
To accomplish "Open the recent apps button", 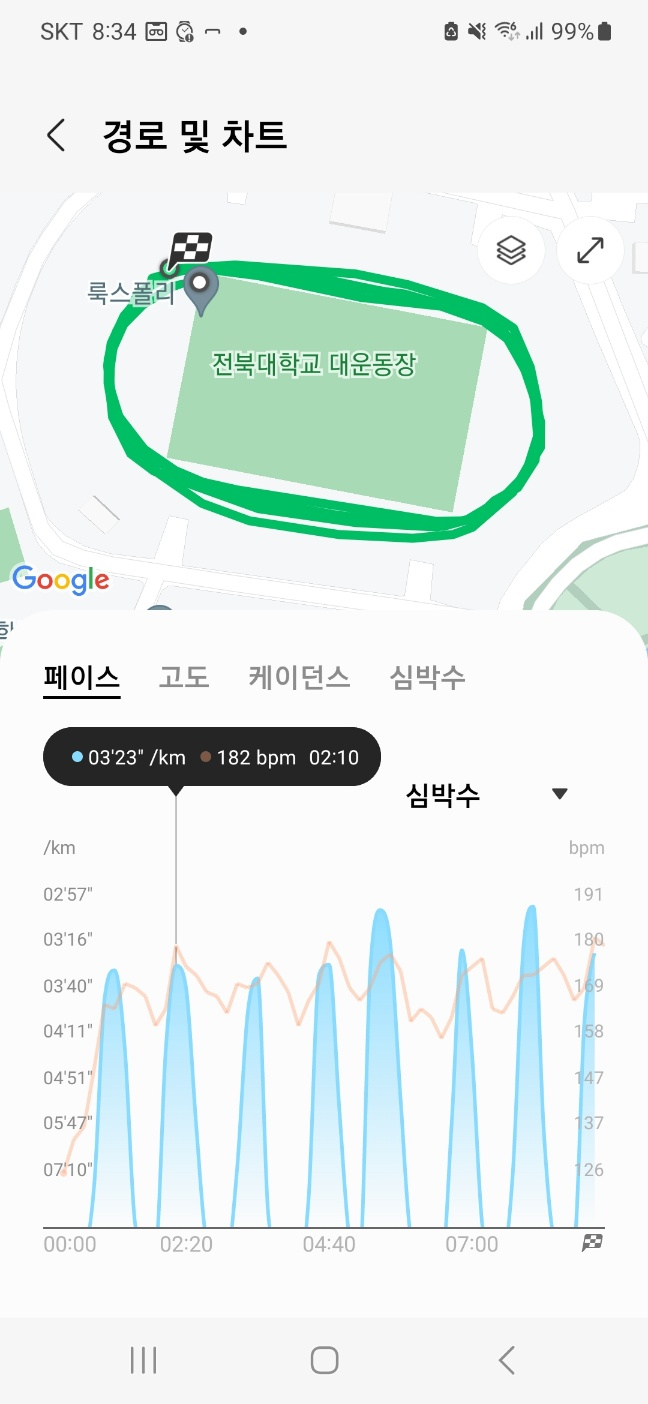I will tap(144, 1359).
